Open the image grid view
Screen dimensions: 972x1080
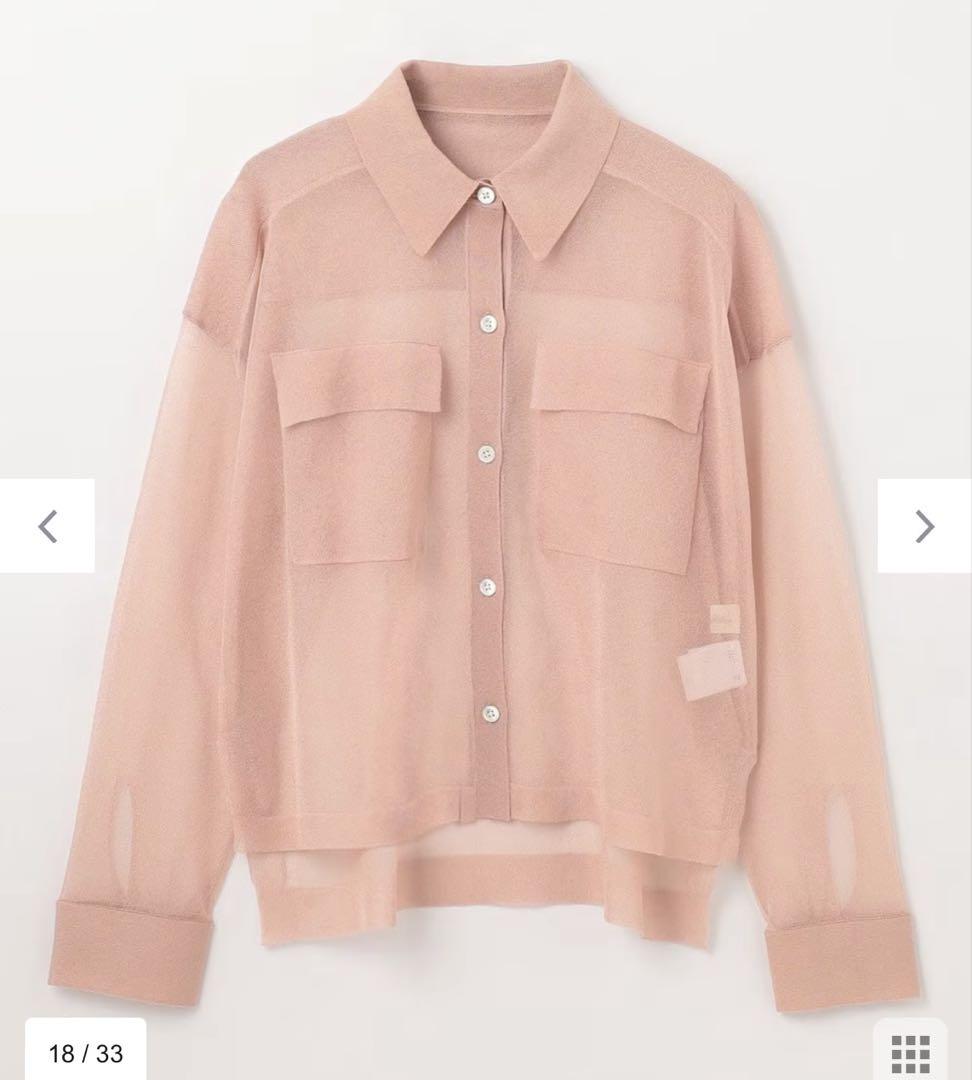(910, 1054)
